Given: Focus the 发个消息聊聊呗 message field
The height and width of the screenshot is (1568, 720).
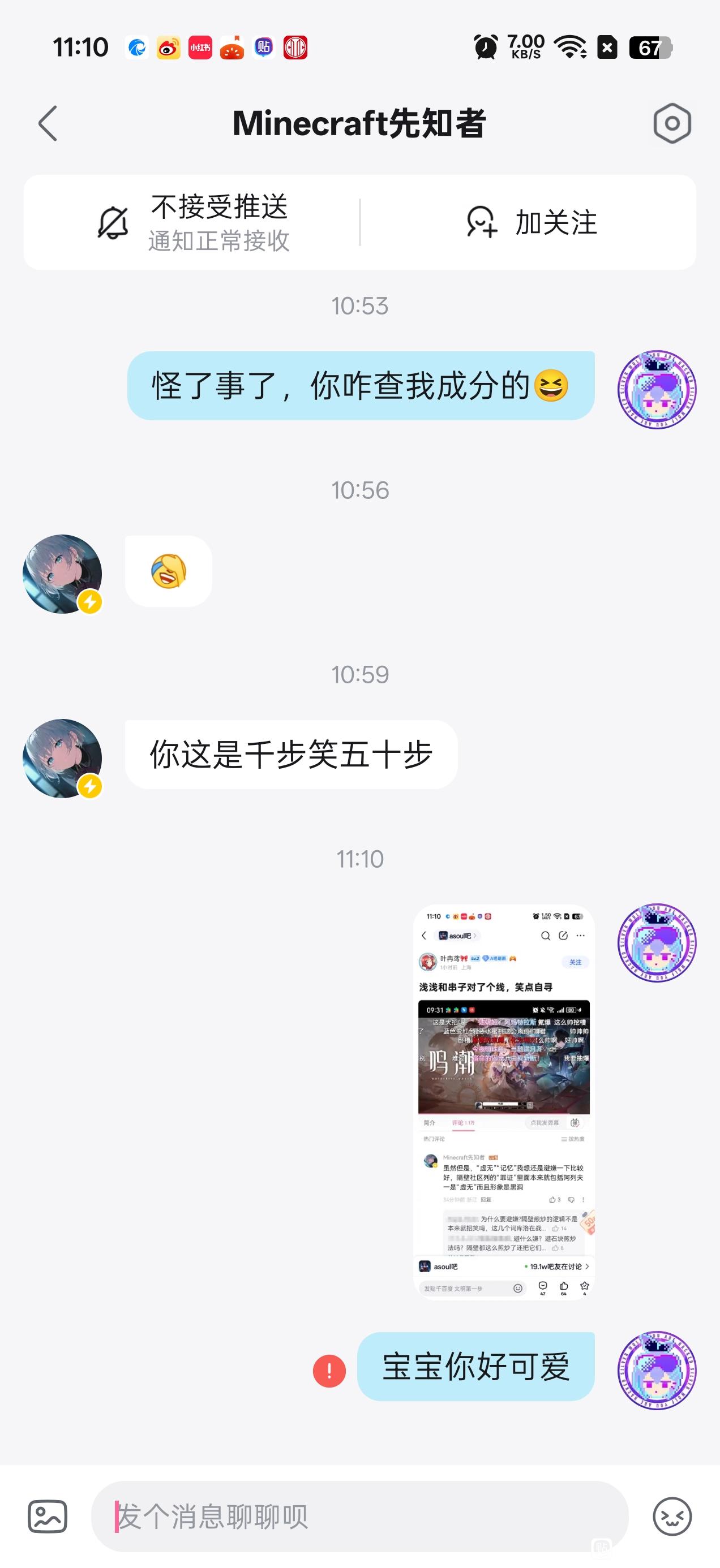Looking at the screenshot, I should click(x=359, y=1515).
